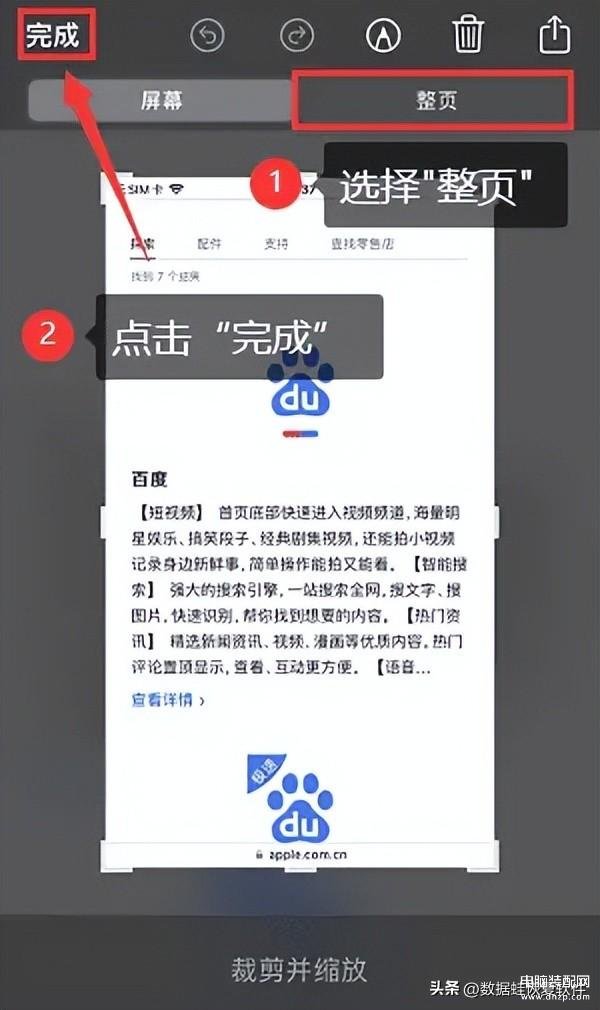Delete the screenshot with the trash icon
The image size is (600, 1010).
pos(468,36)
